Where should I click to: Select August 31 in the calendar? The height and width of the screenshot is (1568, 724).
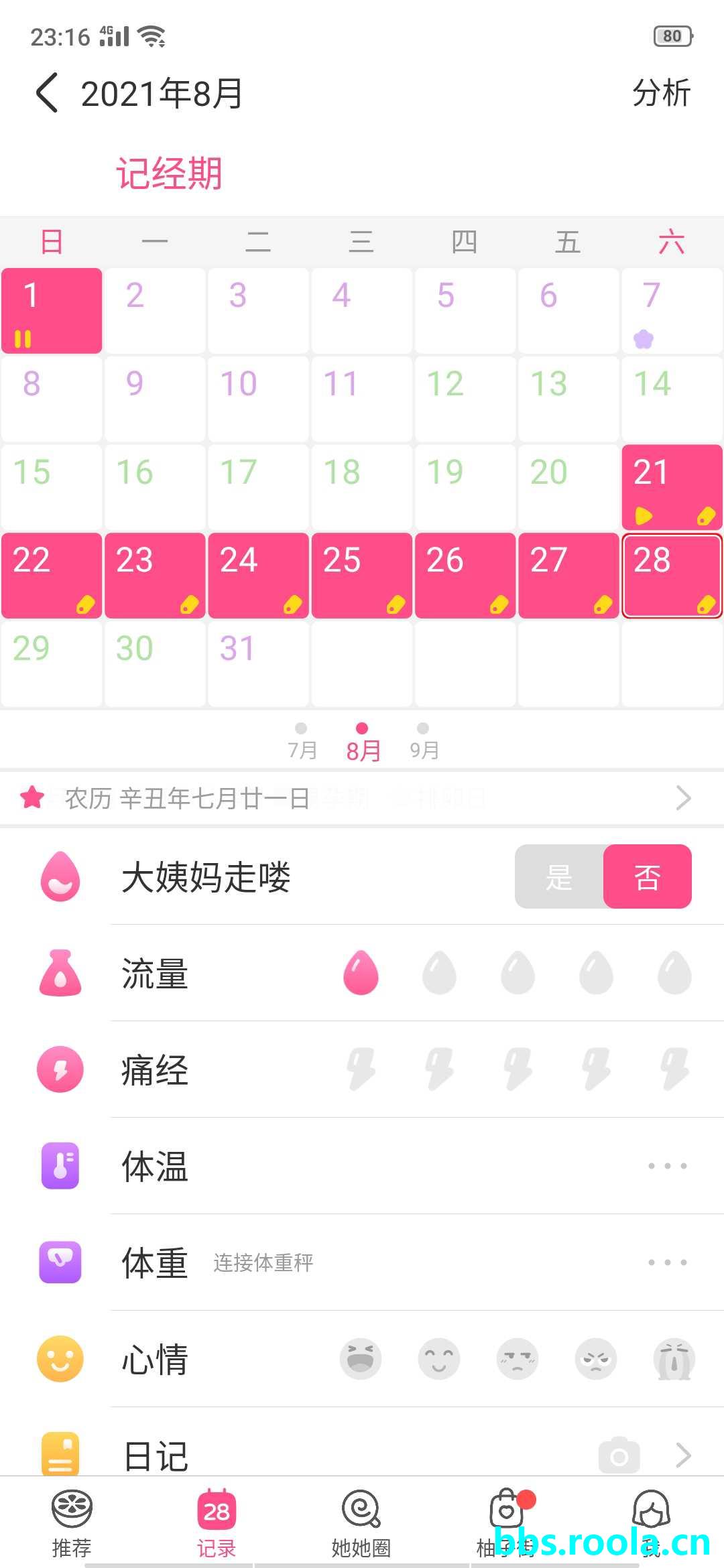(x=258, y=663)
